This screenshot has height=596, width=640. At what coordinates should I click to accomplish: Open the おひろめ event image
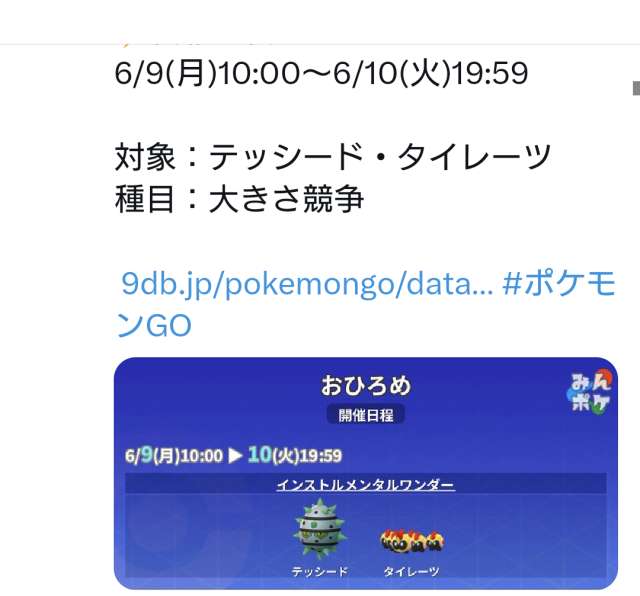click(x=366, y=473)
